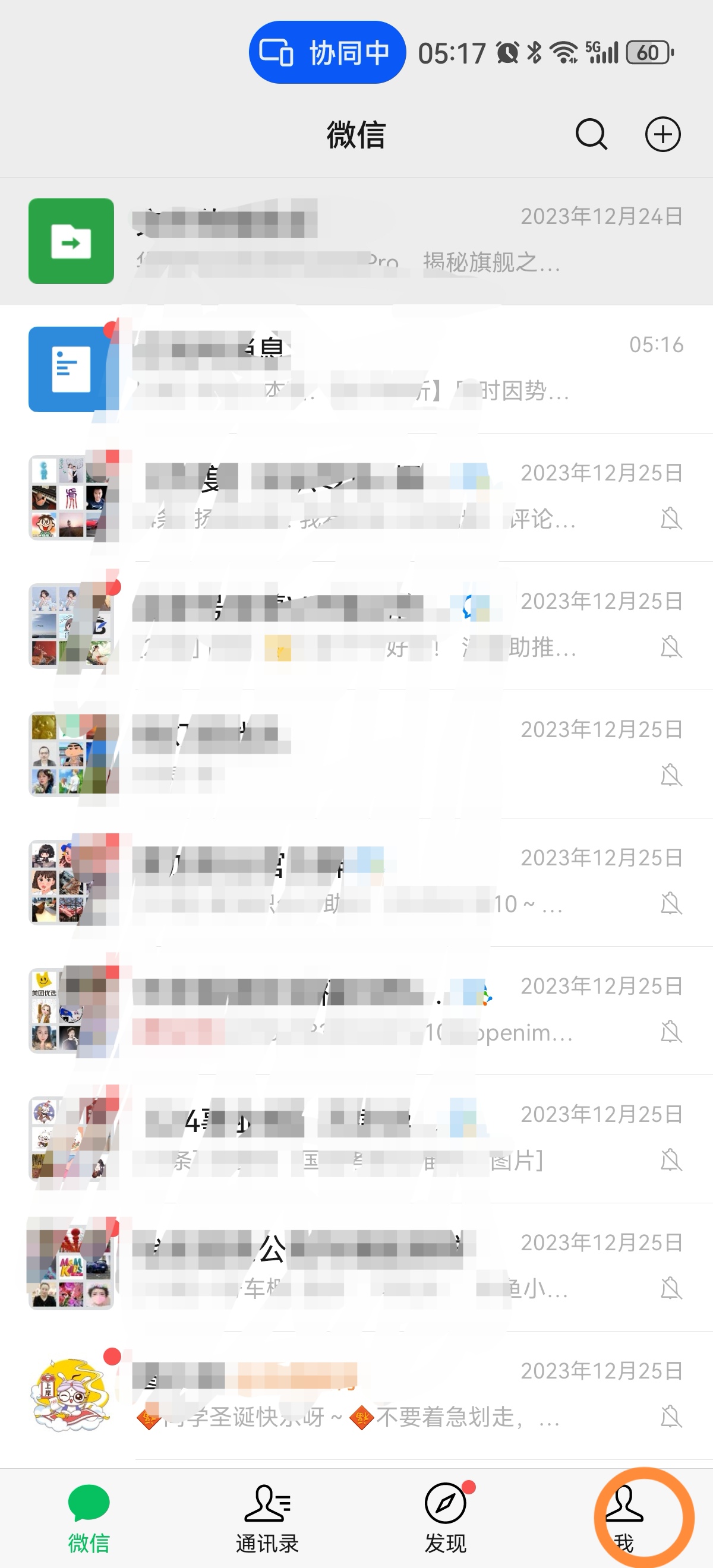Open the group chat with 图片] preview
Image resolution: width=713 pixels, height=1568 pixels.
point(356,1139)
